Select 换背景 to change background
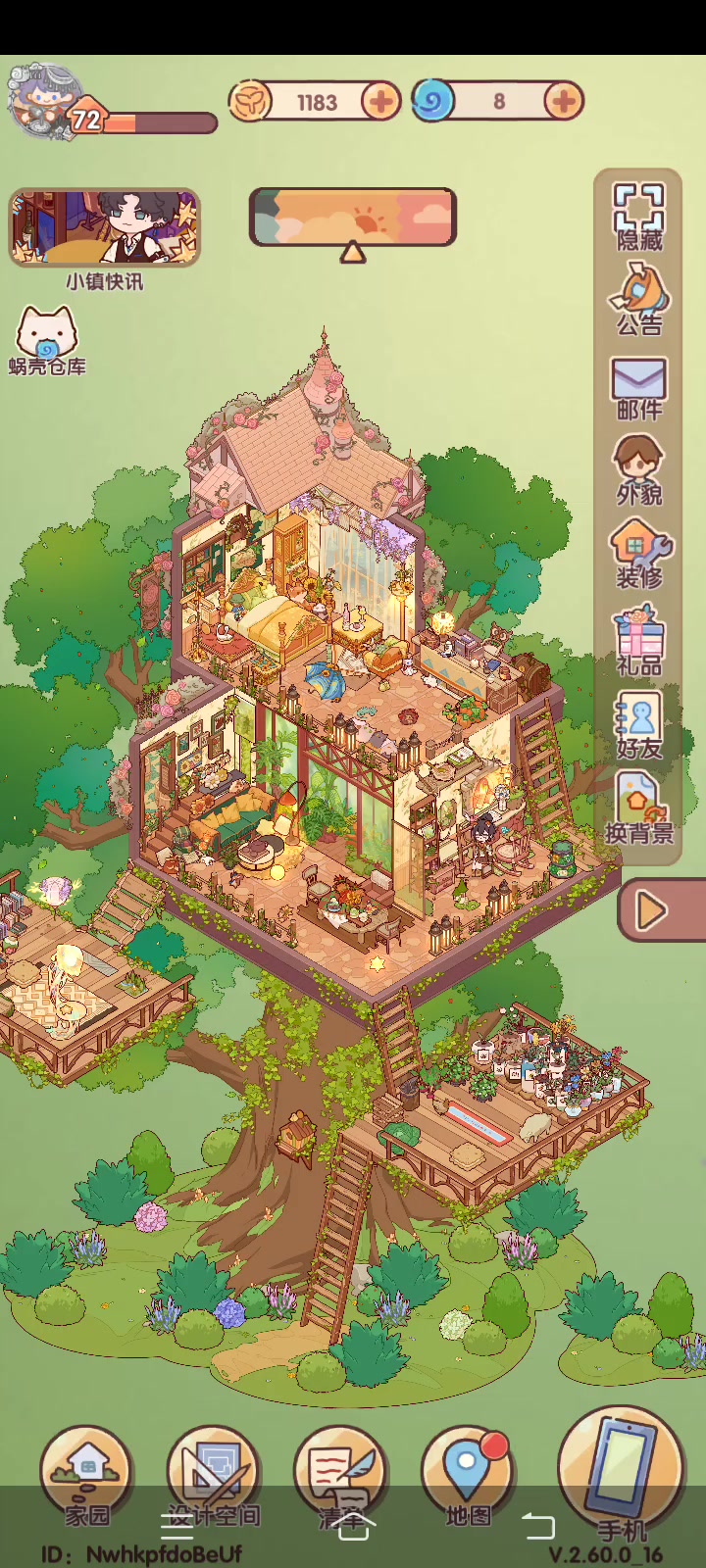 [x=638, y=808]
